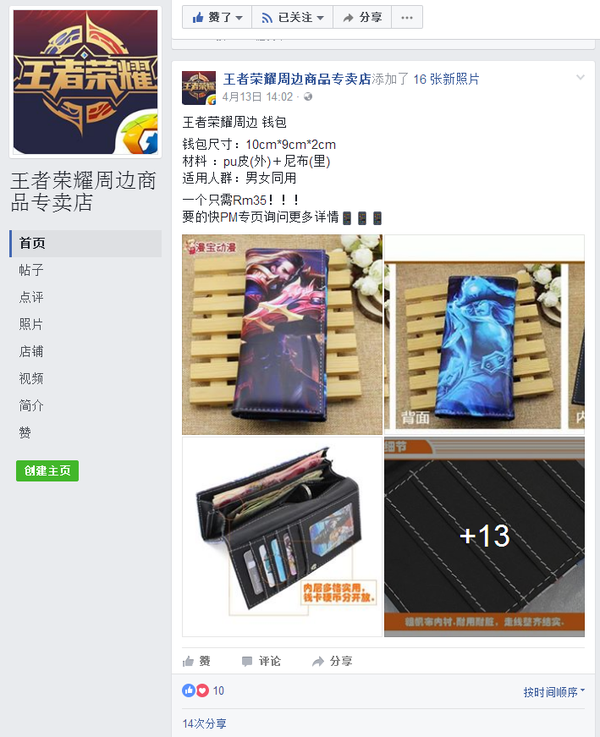
Task: Open the 王者荣耀周边商品专卖店 page link in the post
Action: point(297,79)
